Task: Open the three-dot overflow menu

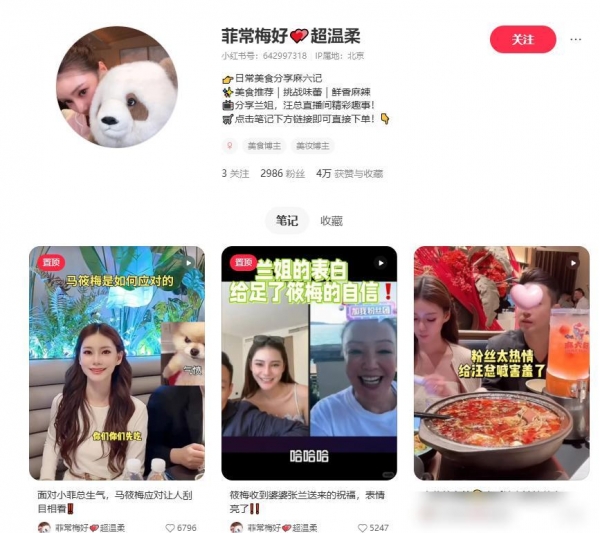Action: pyautogui.click(x=575, y=39)
